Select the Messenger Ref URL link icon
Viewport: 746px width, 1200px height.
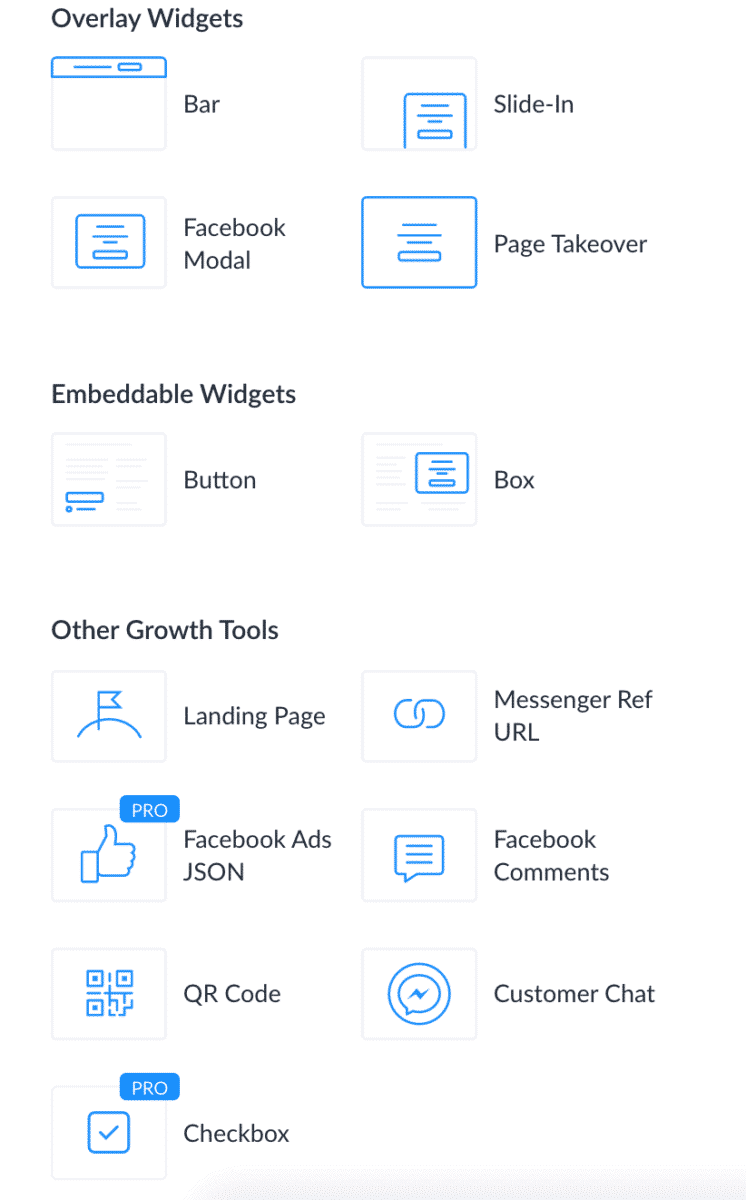click(x=419, y=716)
